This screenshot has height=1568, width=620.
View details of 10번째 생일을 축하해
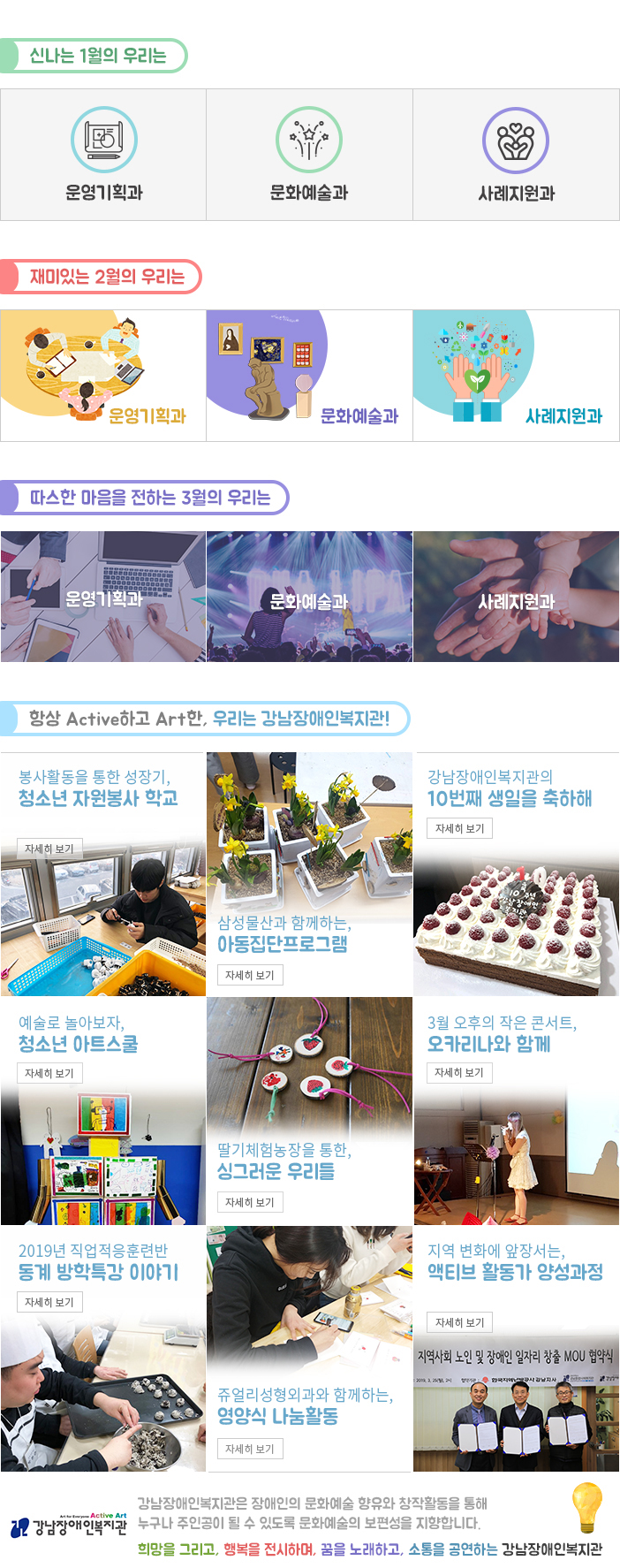click(x=459, y=828)
